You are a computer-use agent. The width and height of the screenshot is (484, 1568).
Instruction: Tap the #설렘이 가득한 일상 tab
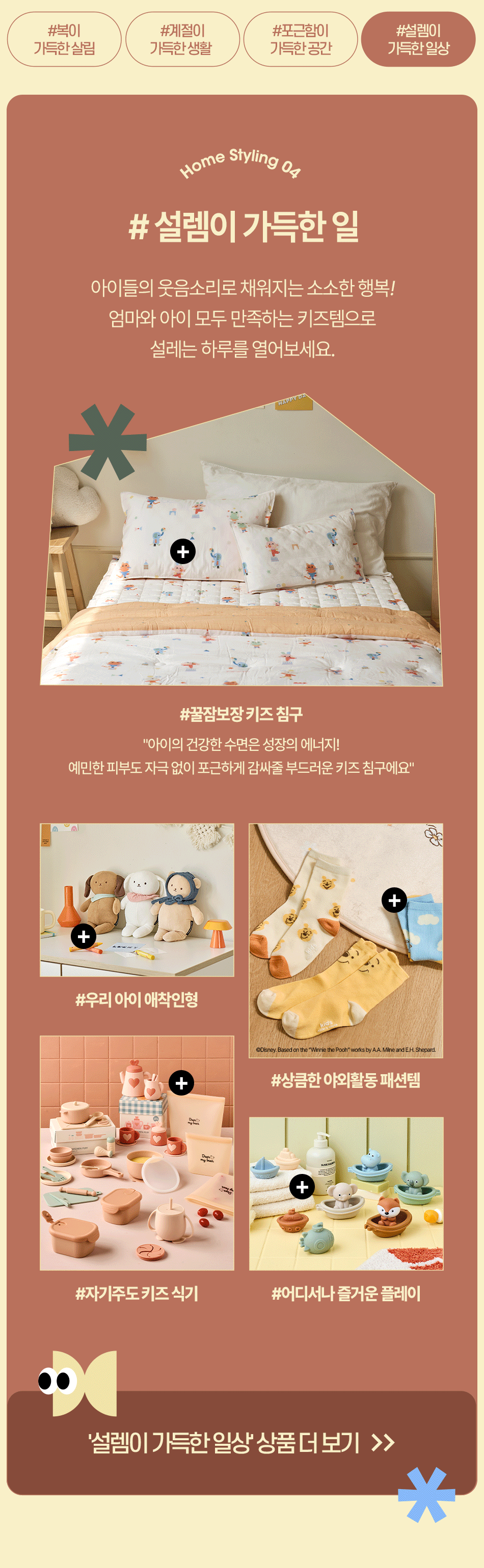pos(418,39)
